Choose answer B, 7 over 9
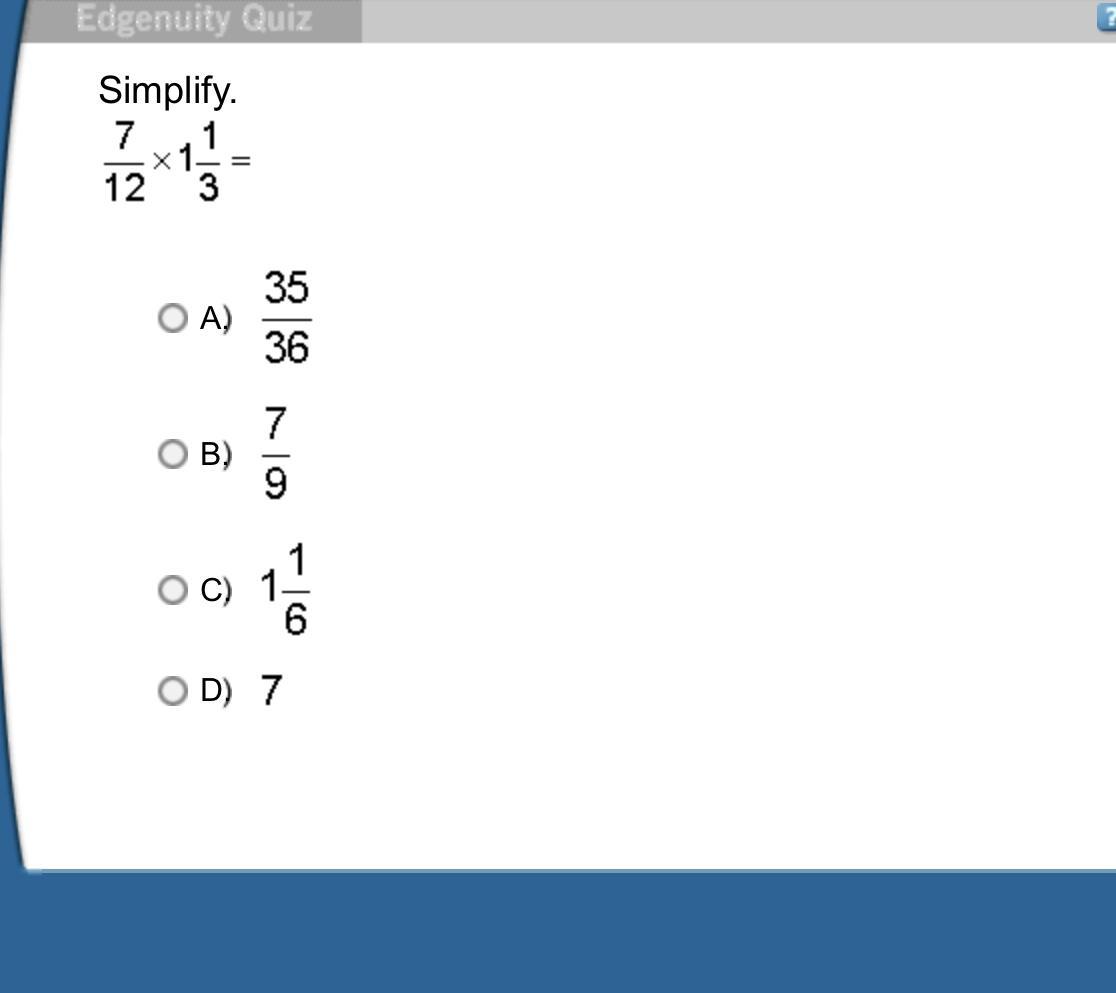Screen dimensions: 1116x993 (172, 454)
